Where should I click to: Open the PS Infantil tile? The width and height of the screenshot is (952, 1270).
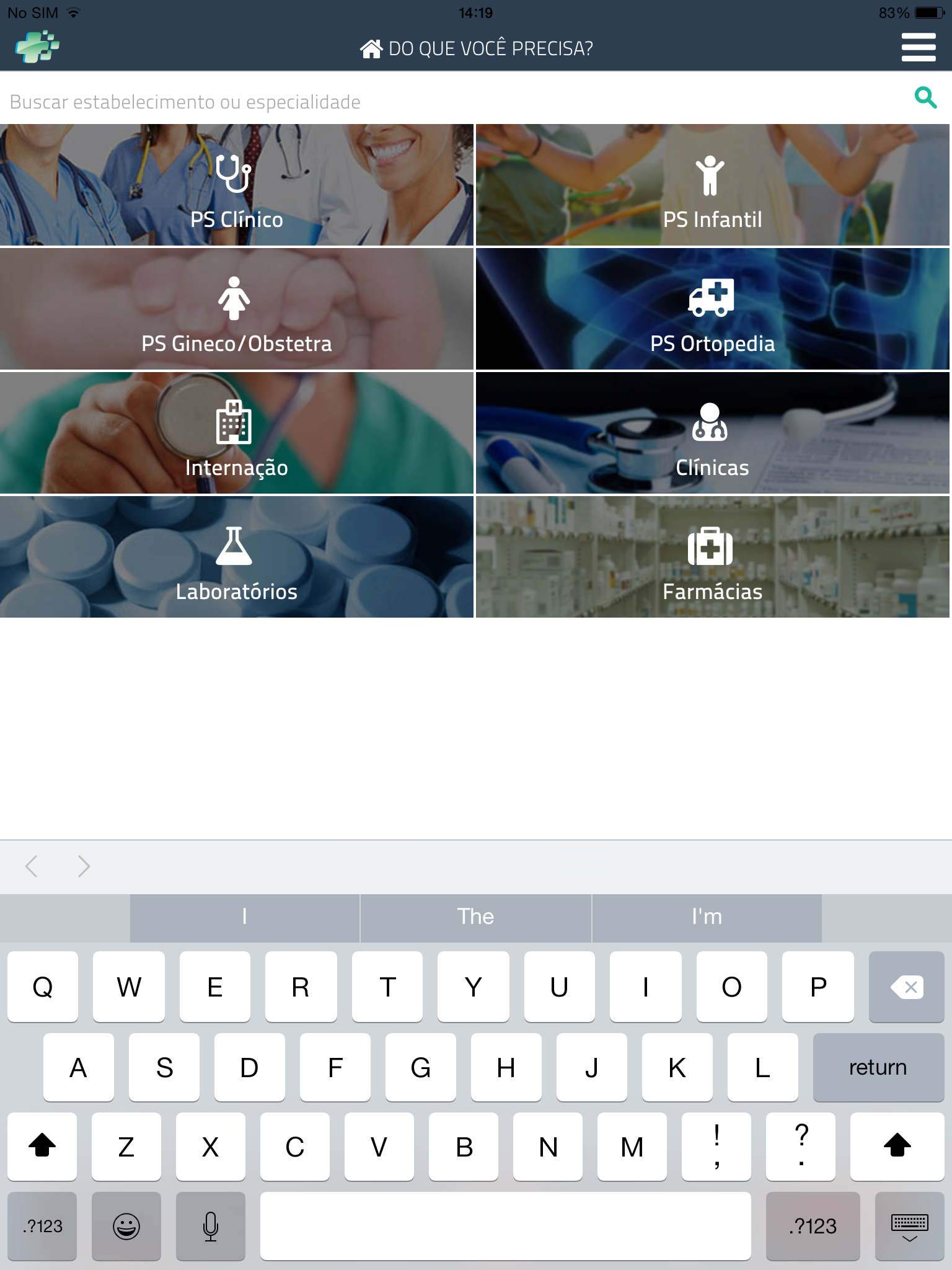[712, 185]
